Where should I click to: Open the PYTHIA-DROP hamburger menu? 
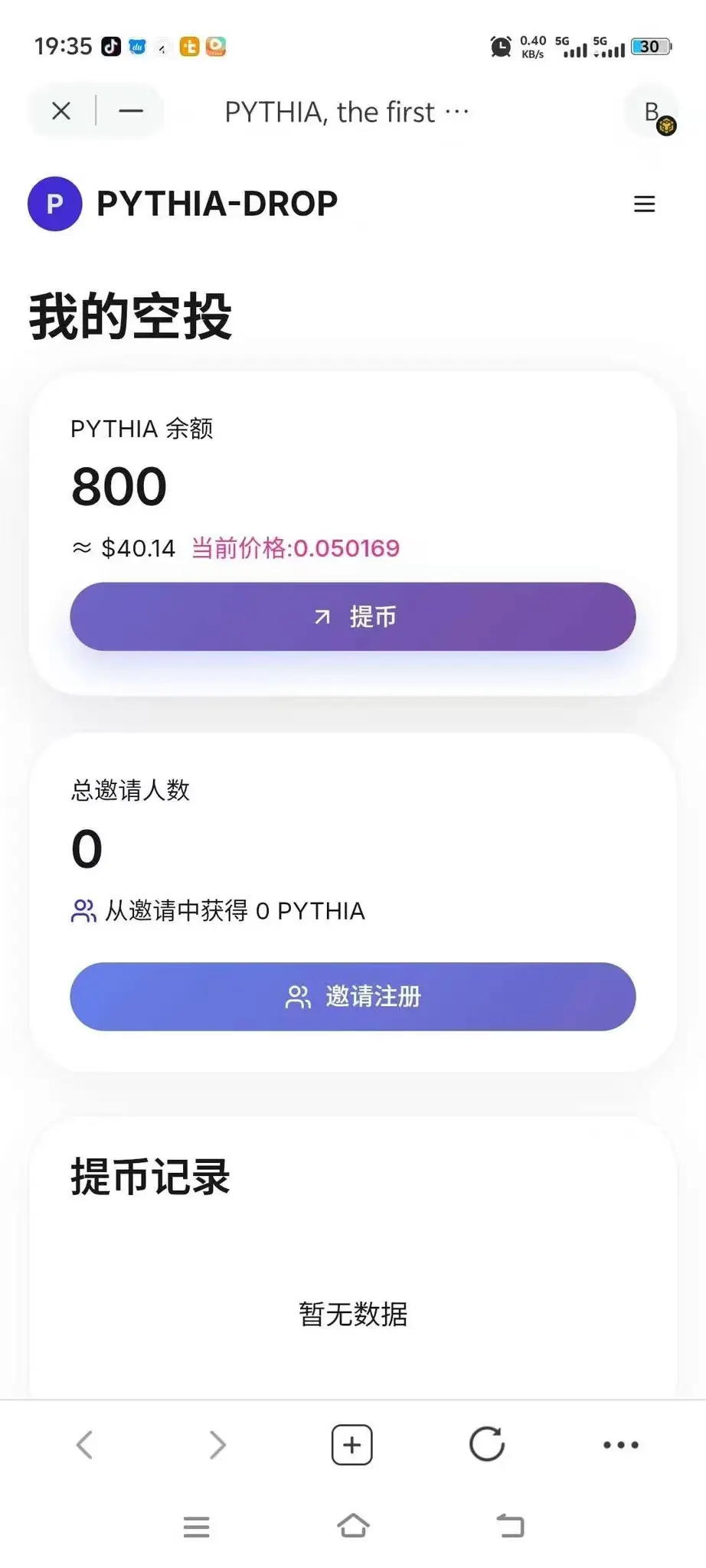coord(644,204)
